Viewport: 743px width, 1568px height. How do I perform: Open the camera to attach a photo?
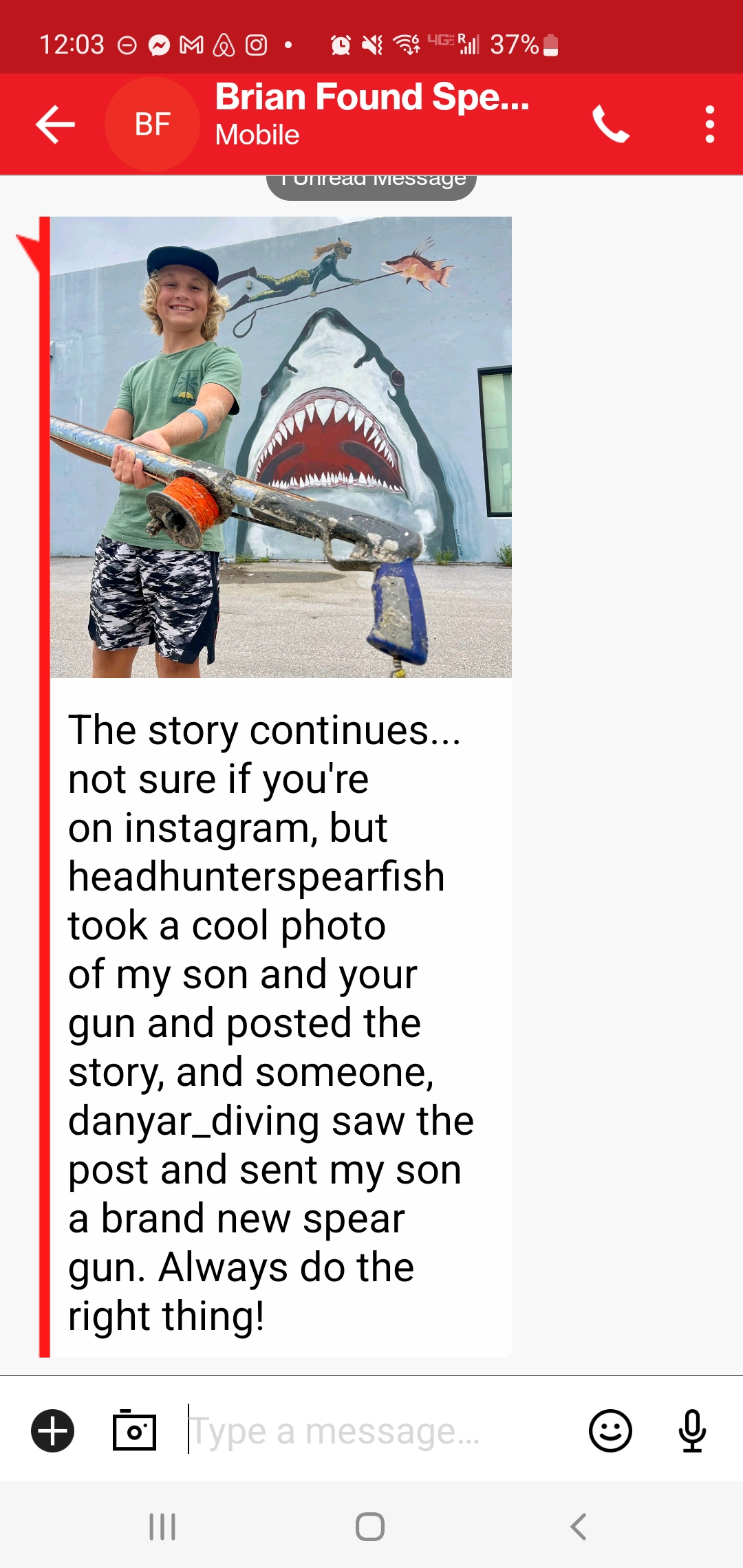point(134,1431)
